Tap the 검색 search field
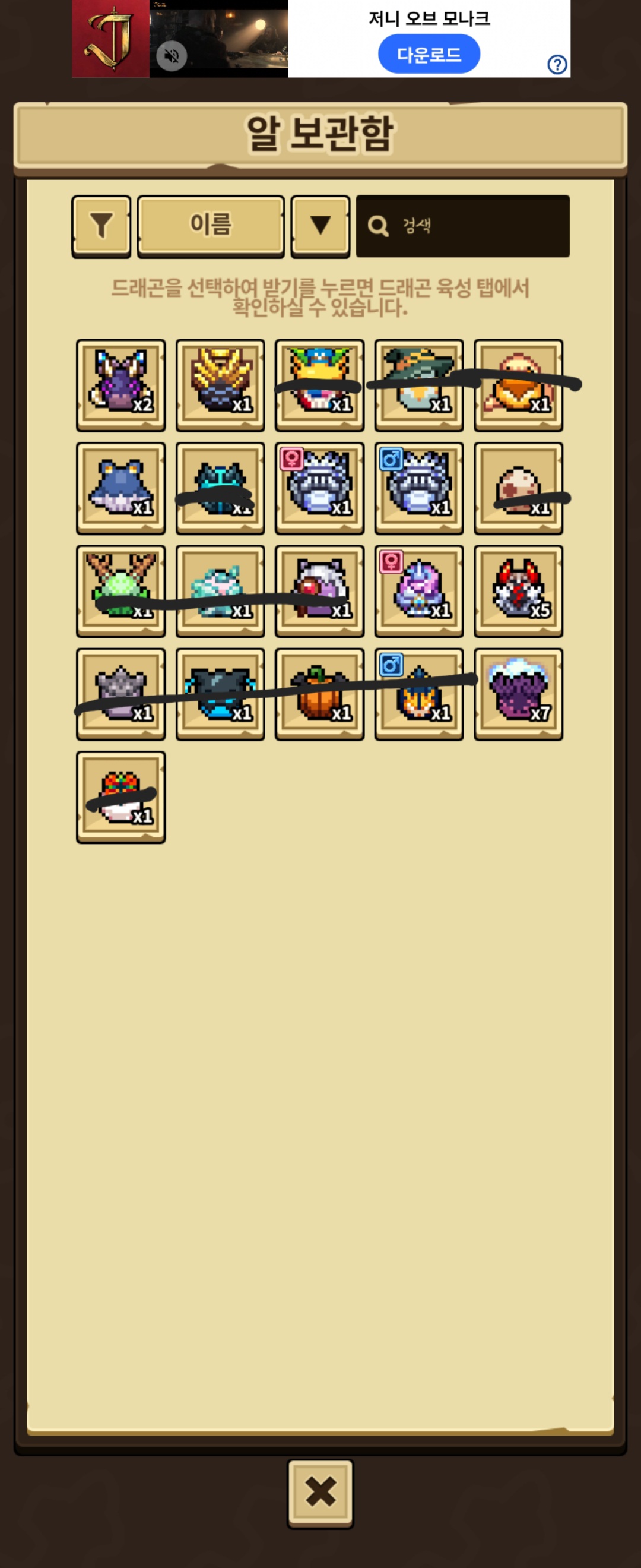641x1568 pixels. pyautogui.click(x=463, y=226)
